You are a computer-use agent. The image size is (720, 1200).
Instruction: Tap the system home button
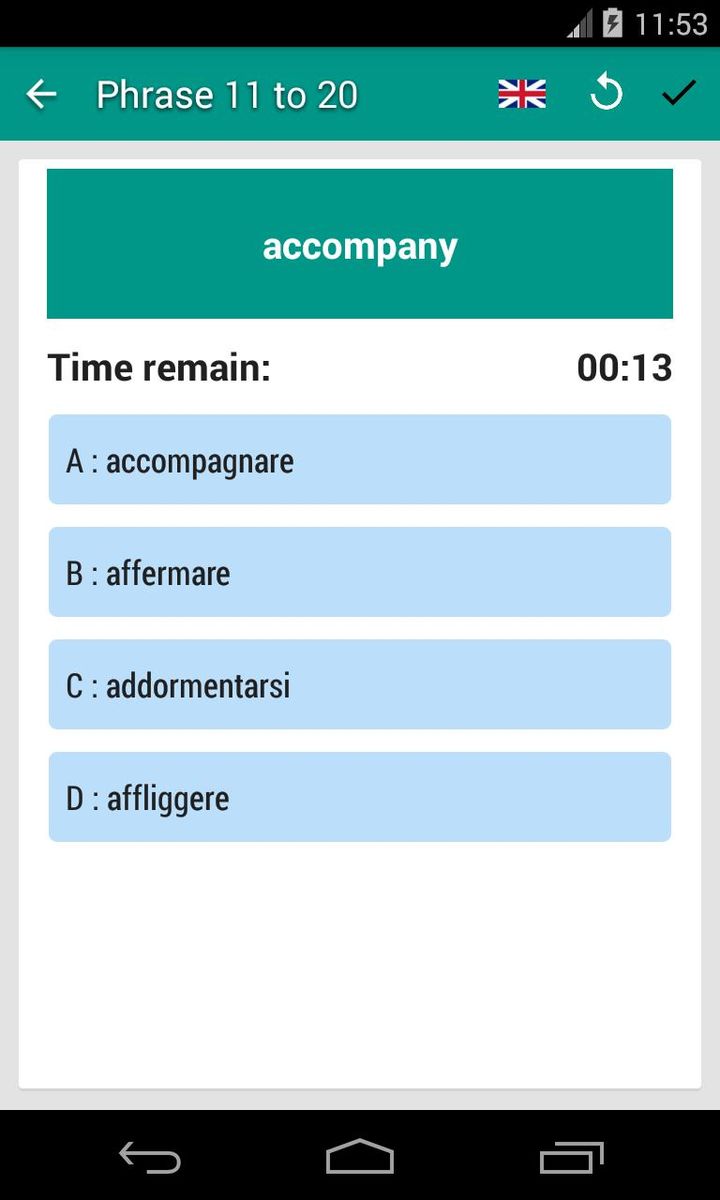(360, 1157)
